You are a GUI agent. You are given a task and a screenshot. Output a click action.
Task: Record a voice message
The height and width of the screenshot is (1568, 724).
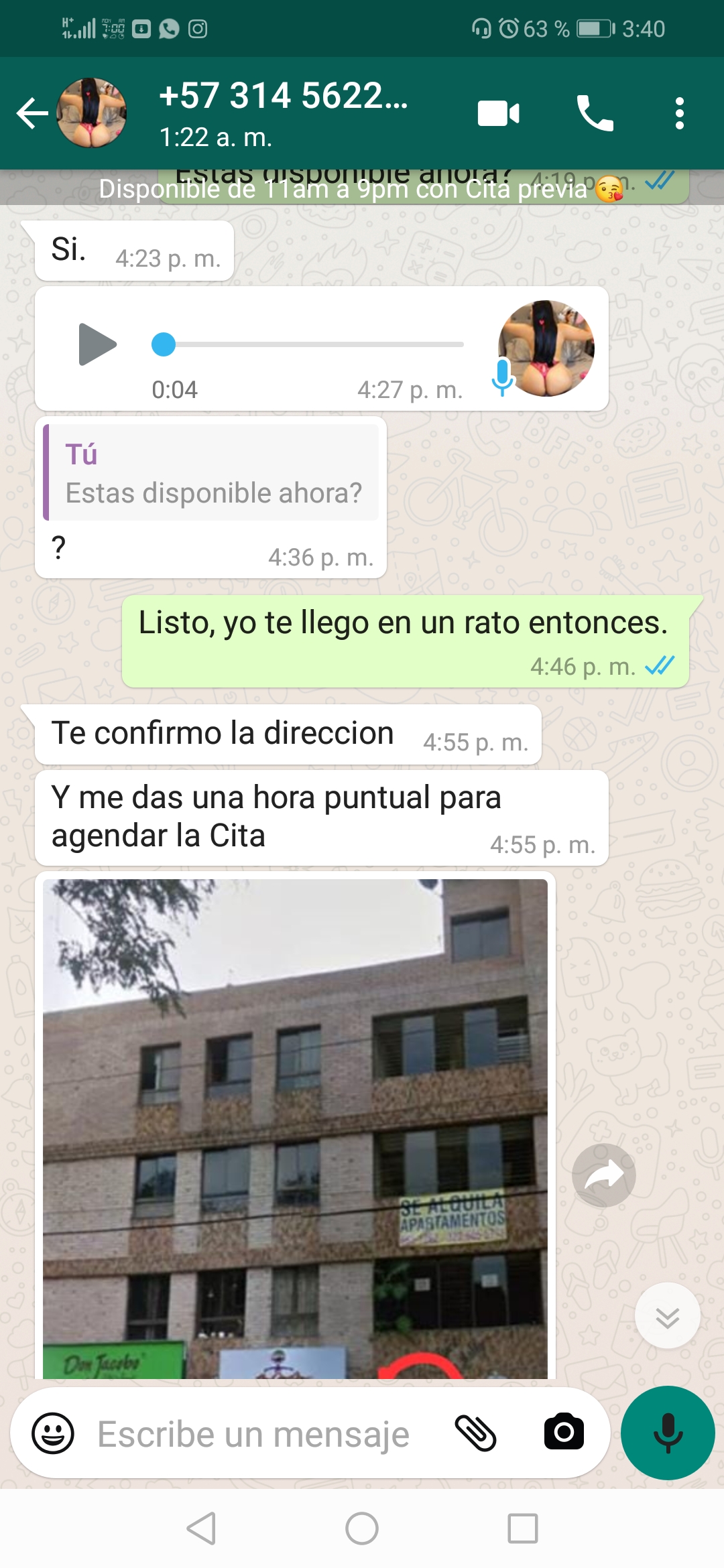click(668, 1433)
